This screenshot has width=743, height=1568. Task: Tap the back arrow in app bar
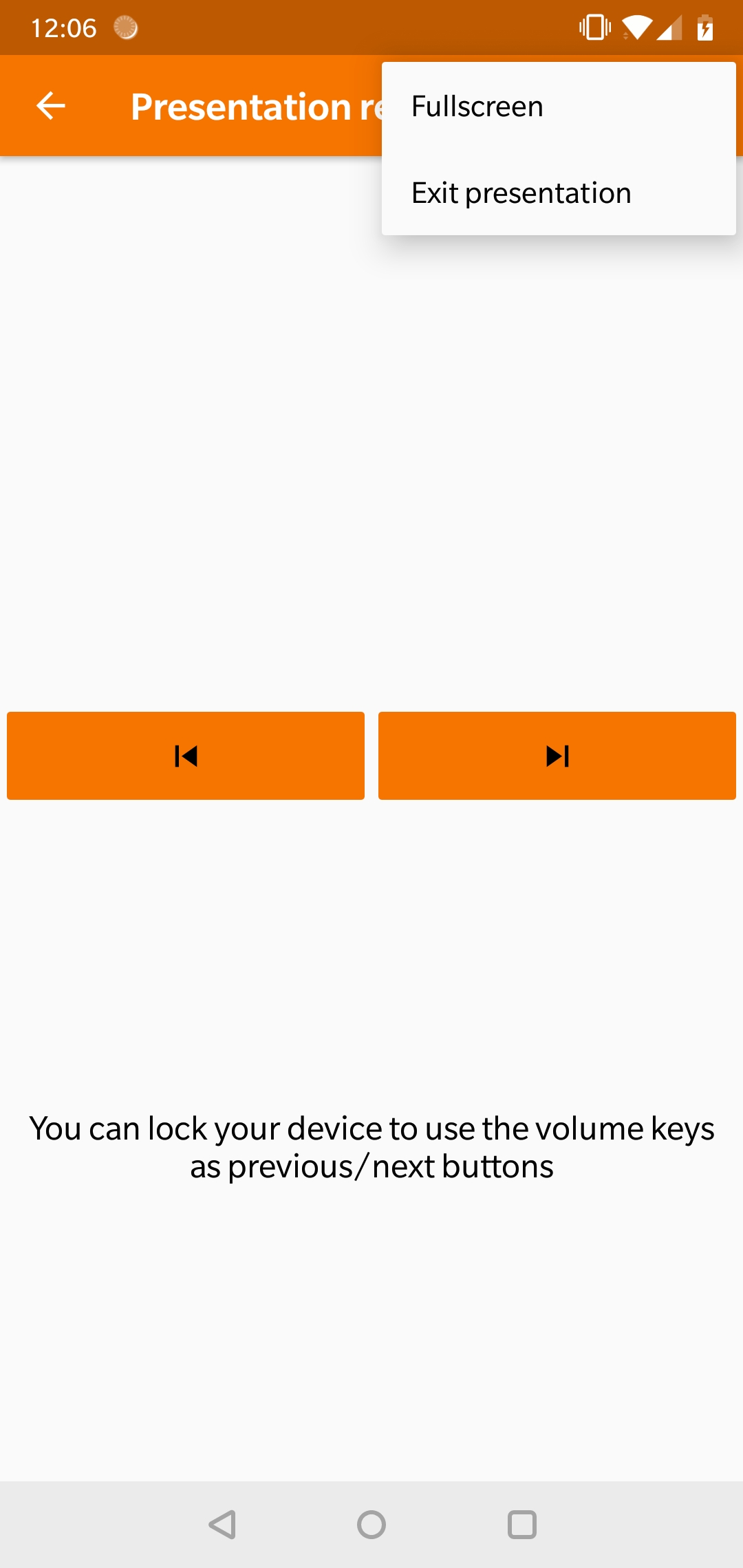pos(50,106)
